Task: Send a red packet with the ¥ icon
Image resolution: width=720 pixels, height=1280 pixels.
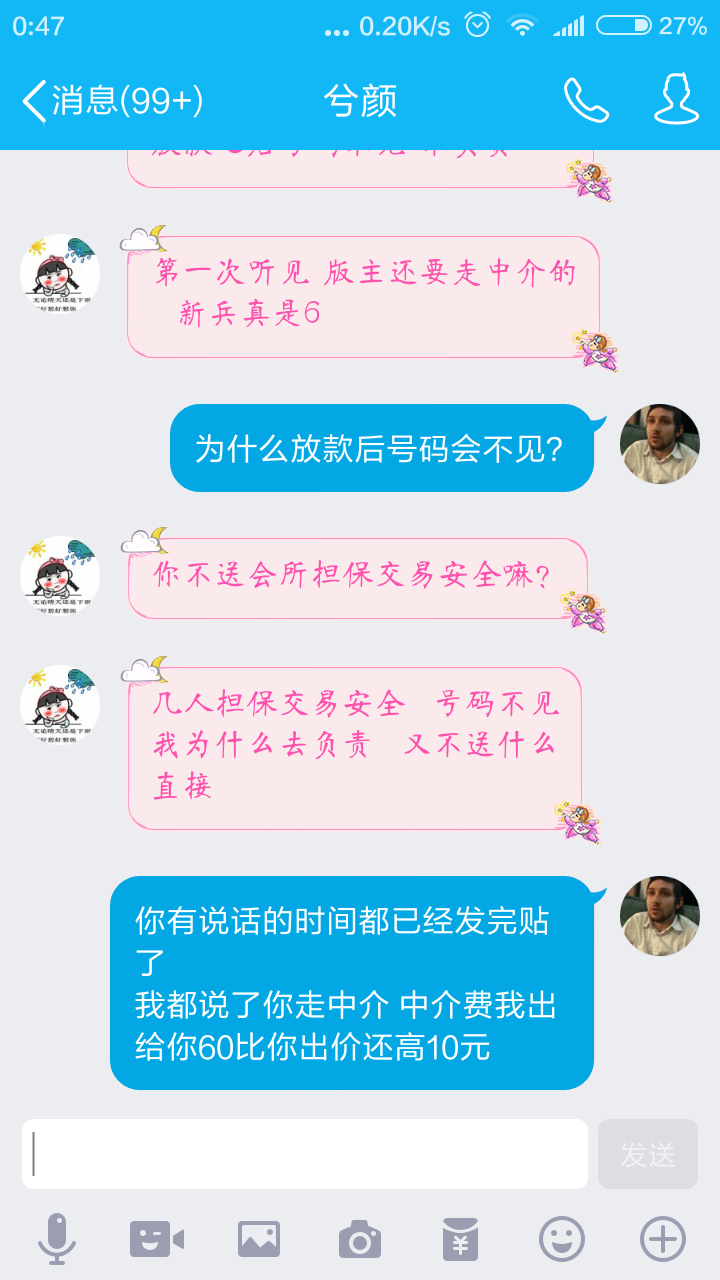Action: (x=461, y=1240)
